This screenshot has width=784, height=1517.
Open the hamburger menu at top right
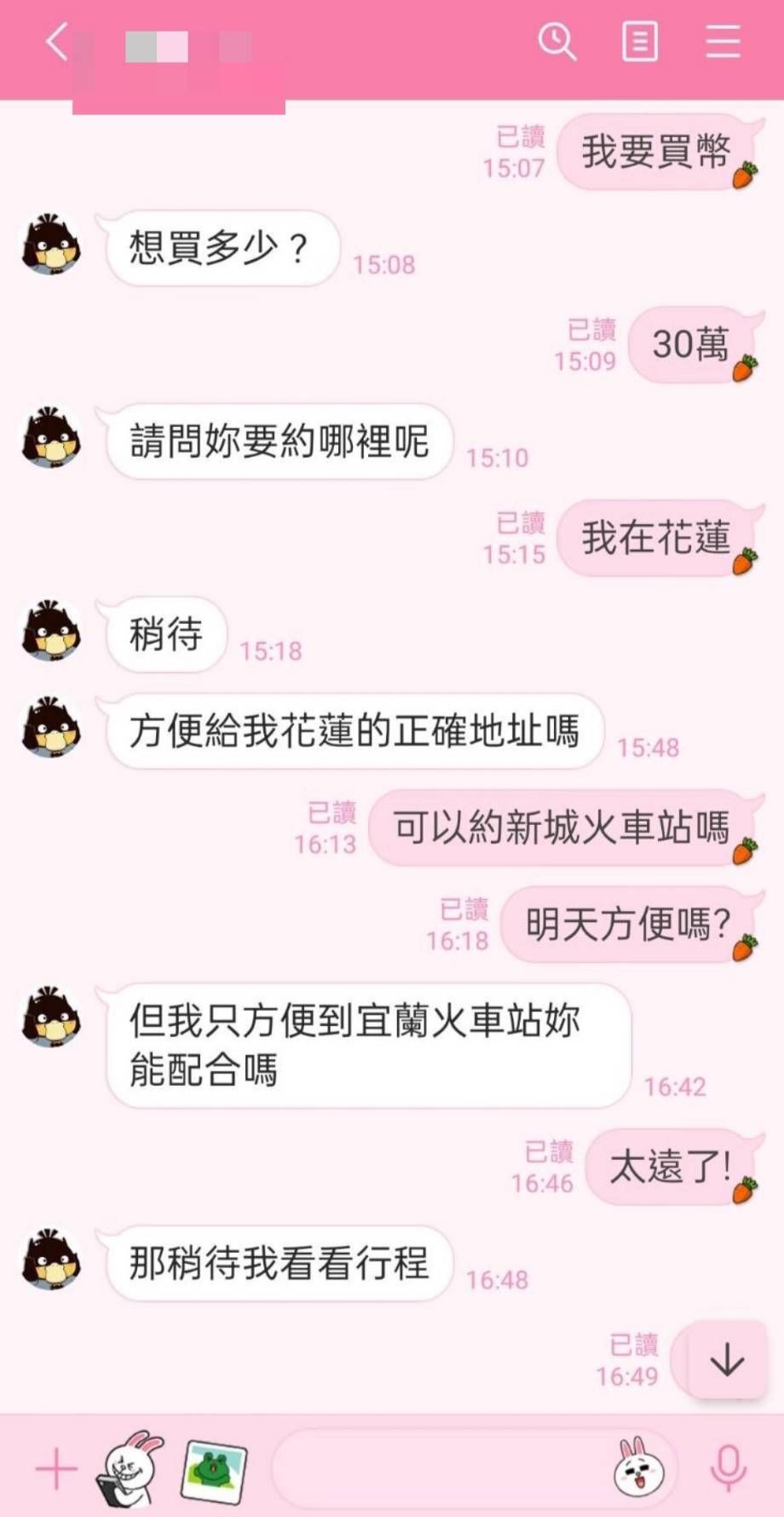(723, 39)
